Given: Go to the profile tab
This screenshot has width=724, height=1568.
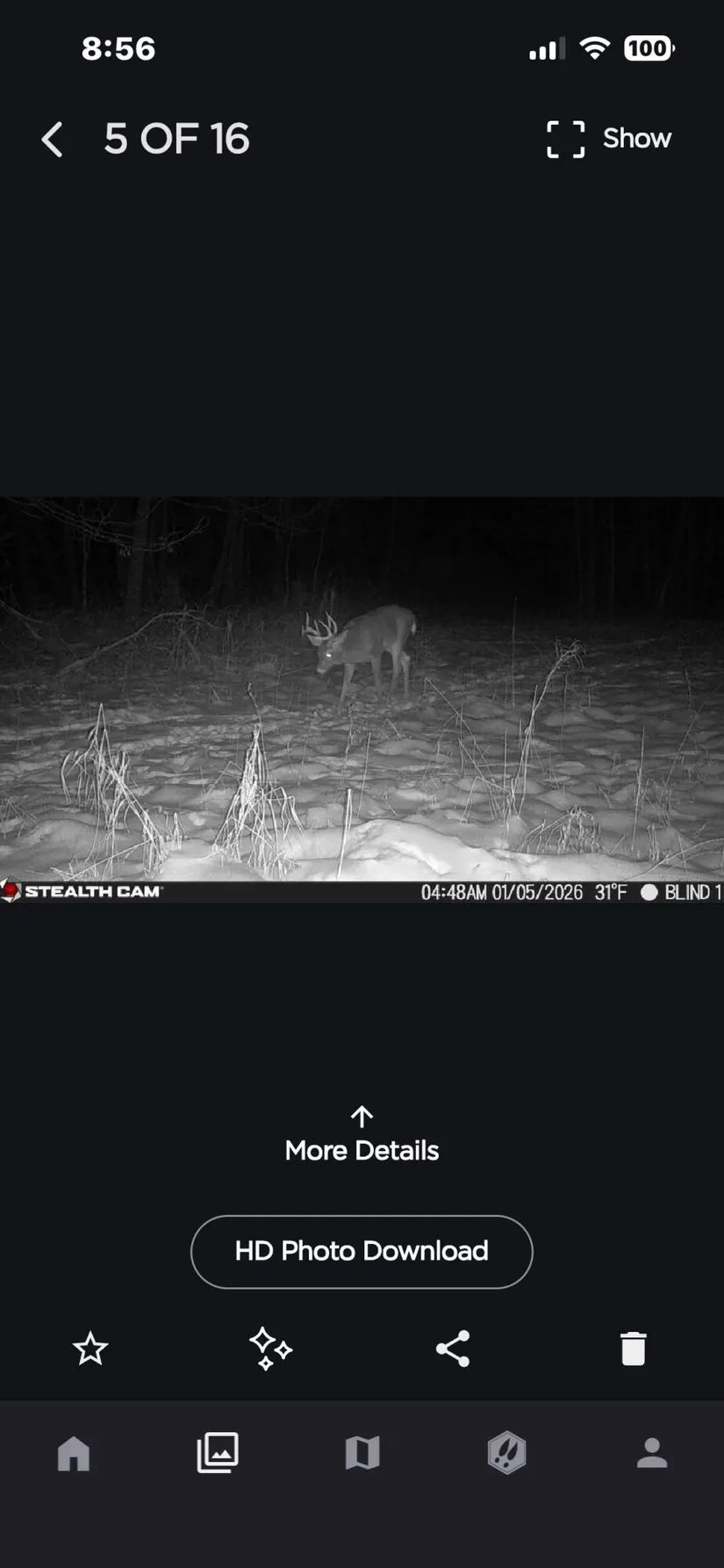Looking at the screenshot, I should (x=652, y=1453).
